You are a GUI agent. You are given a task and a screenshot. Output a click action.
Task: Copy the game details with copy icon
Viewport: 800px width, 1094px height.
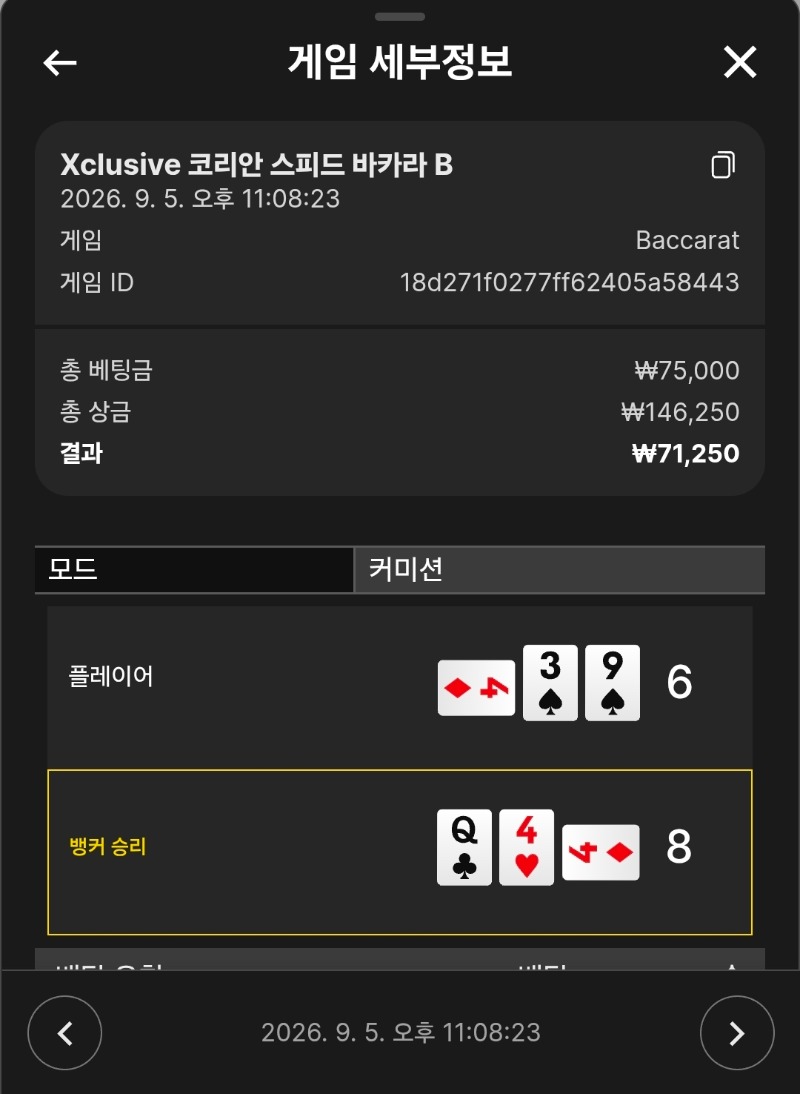pyautogui.click(x=723, y=165)
